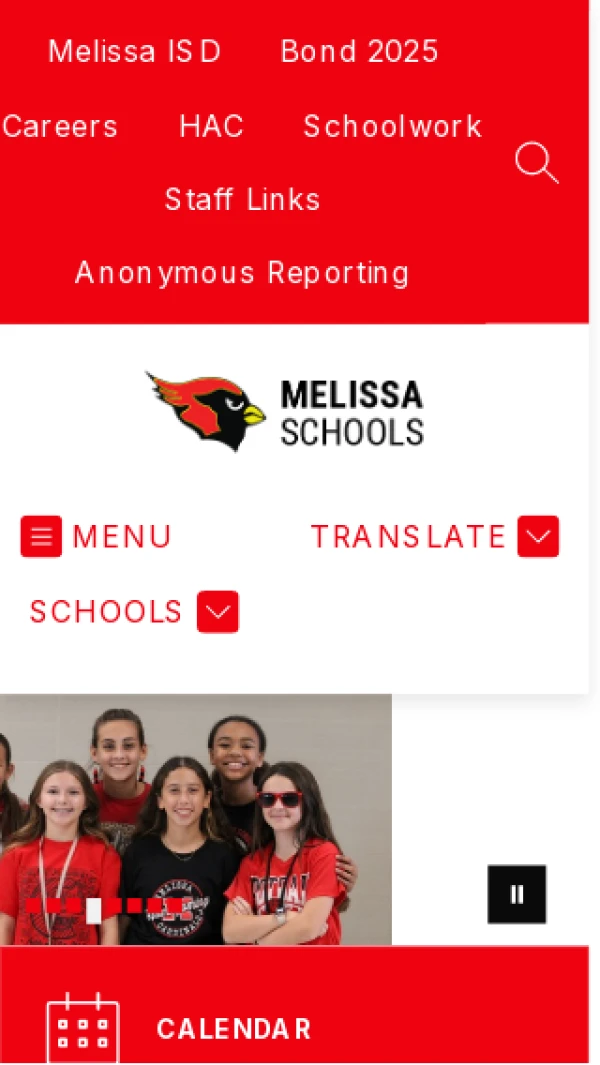Image resolution: width=600 pixels, height=1065 pixels.
Task: Expand the Translate dropdown
Action: tap(434, 537)
